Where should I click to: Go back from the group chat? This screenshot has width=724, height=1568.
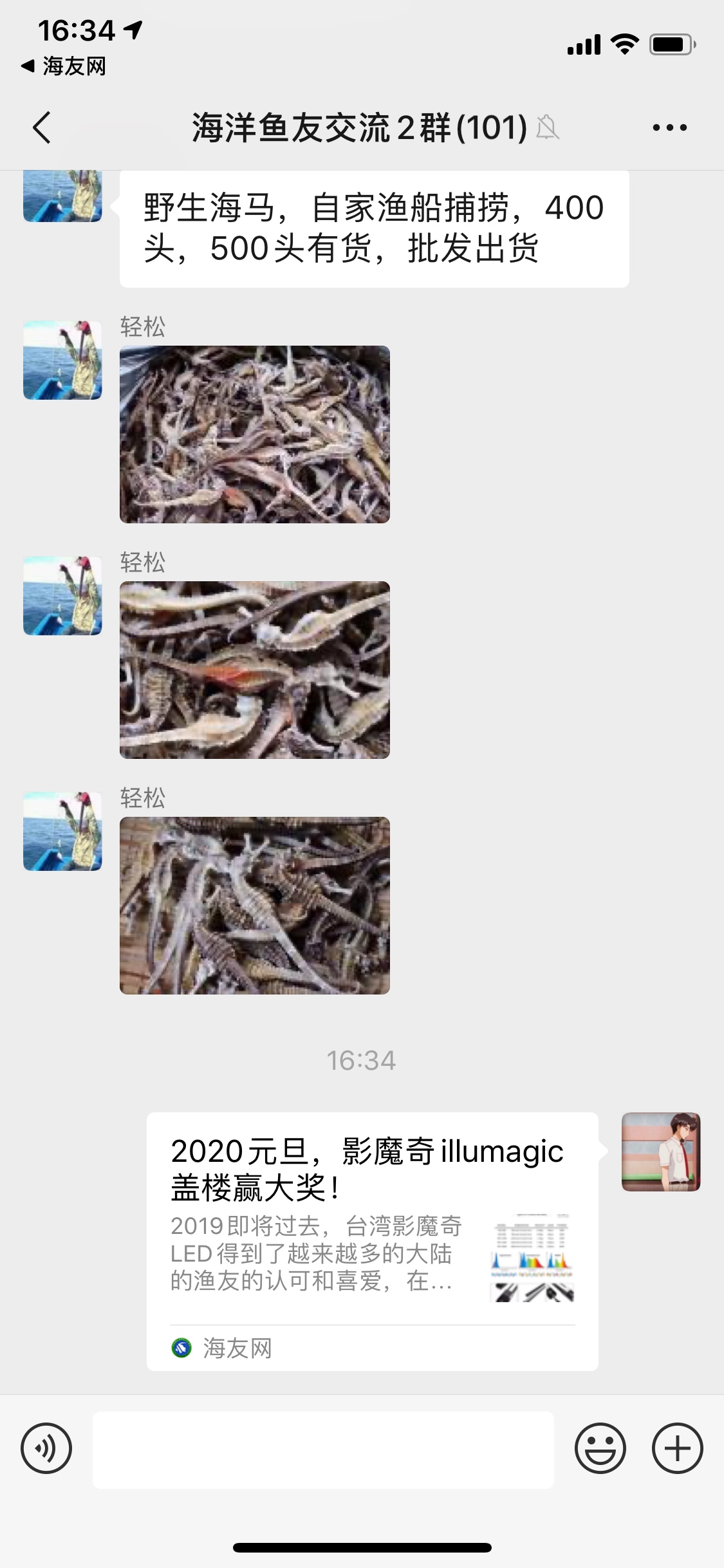(42, 127)
